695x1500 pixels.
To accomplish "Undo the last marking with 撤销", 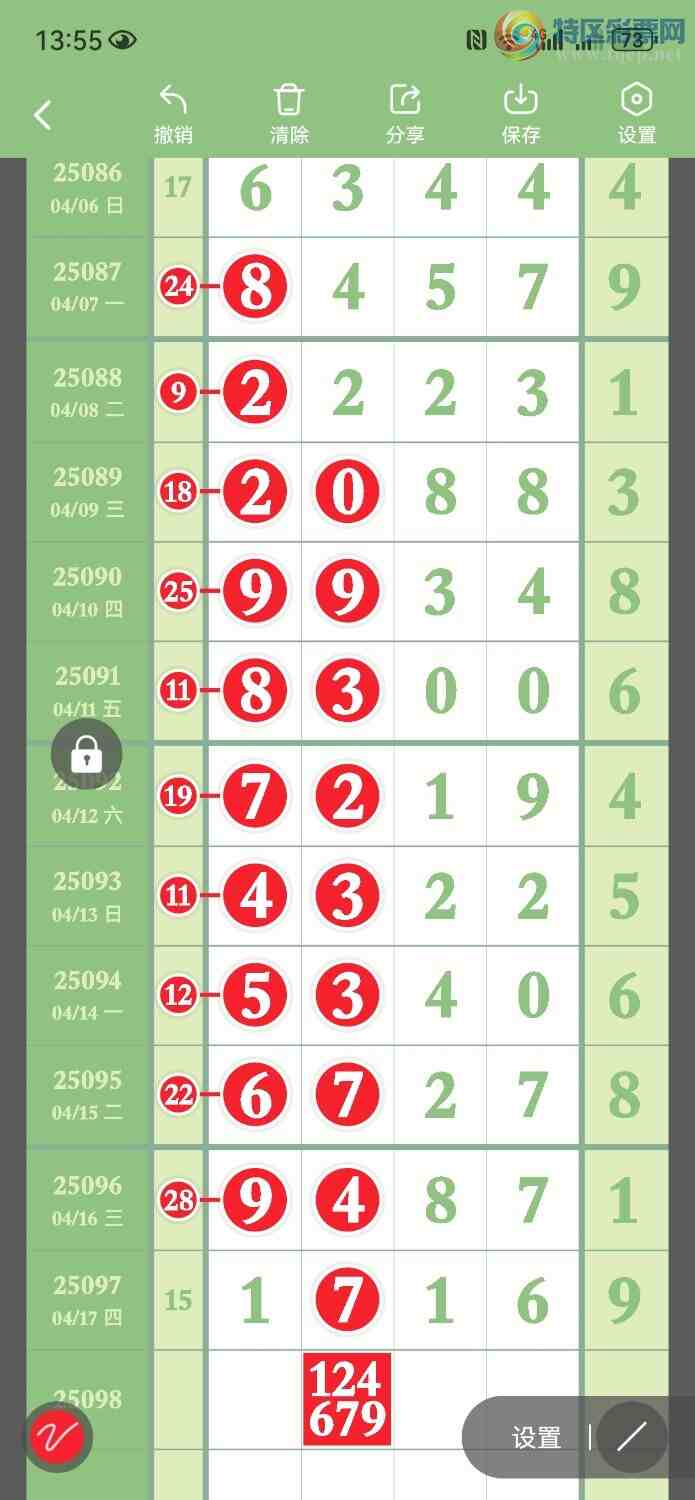I will click(x=173, y=114).
